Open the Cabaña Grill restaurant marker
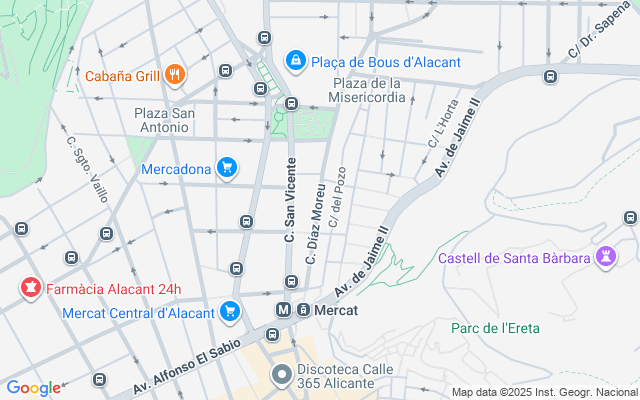 click(x=175, y=73)
